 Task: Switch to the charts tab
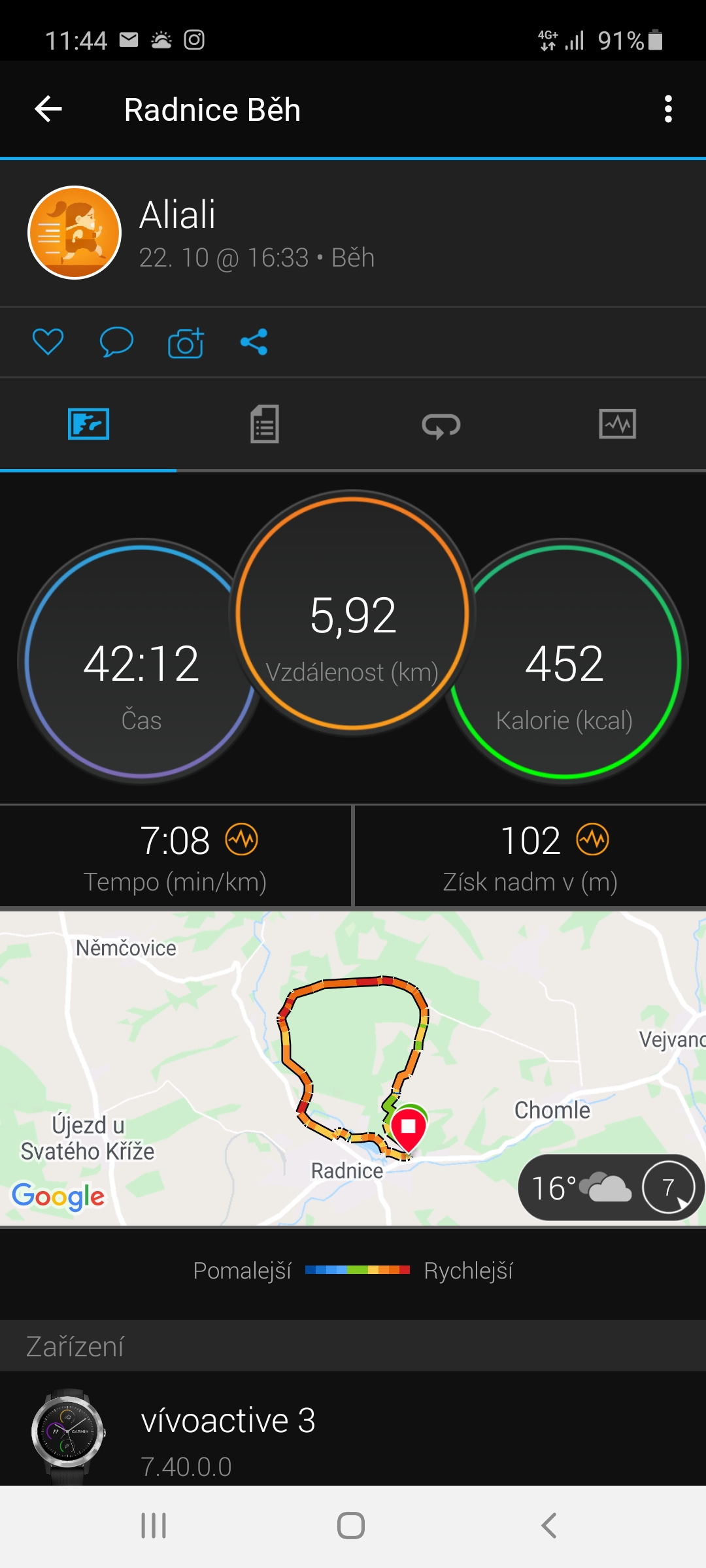pyautogui.click(x=618, y=424)
